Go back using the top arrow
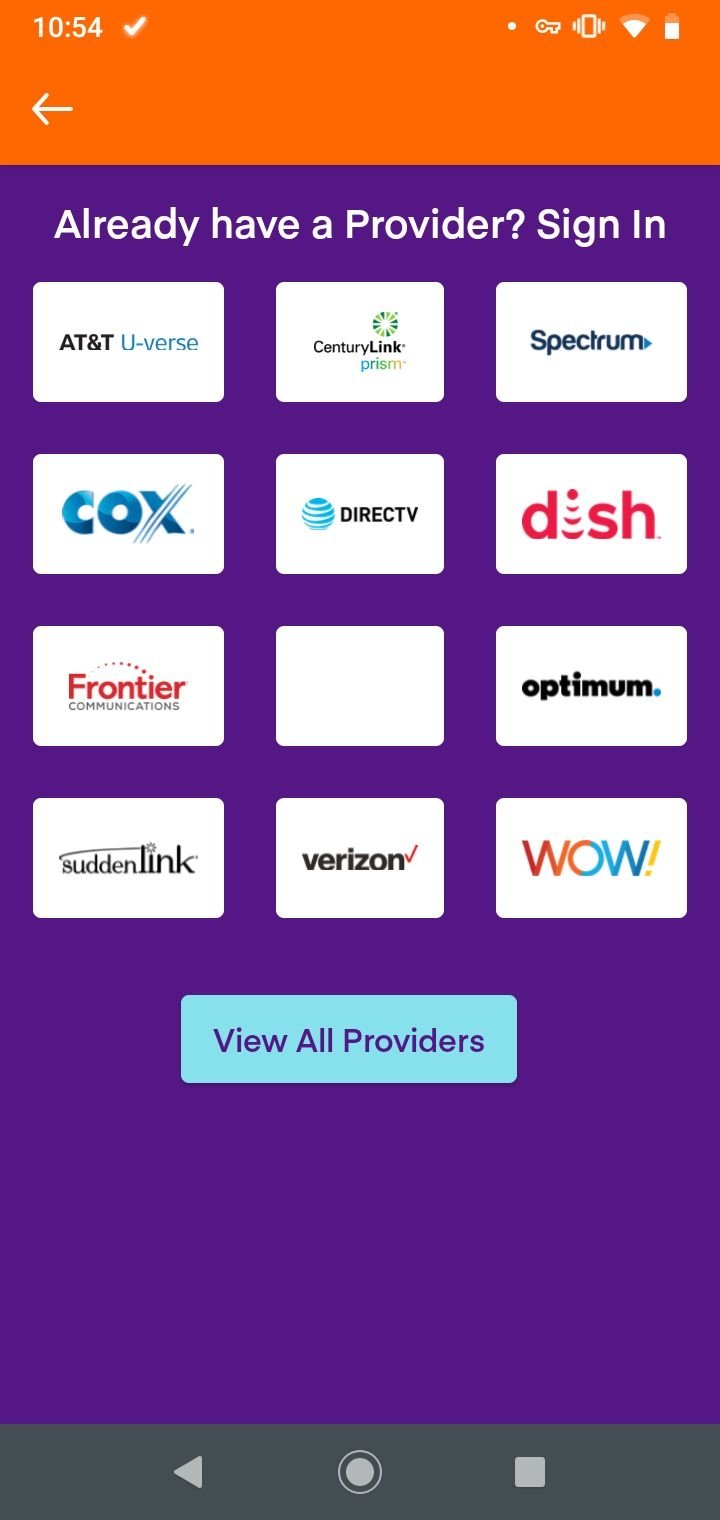720x1520 pixels. pos(52,109)
